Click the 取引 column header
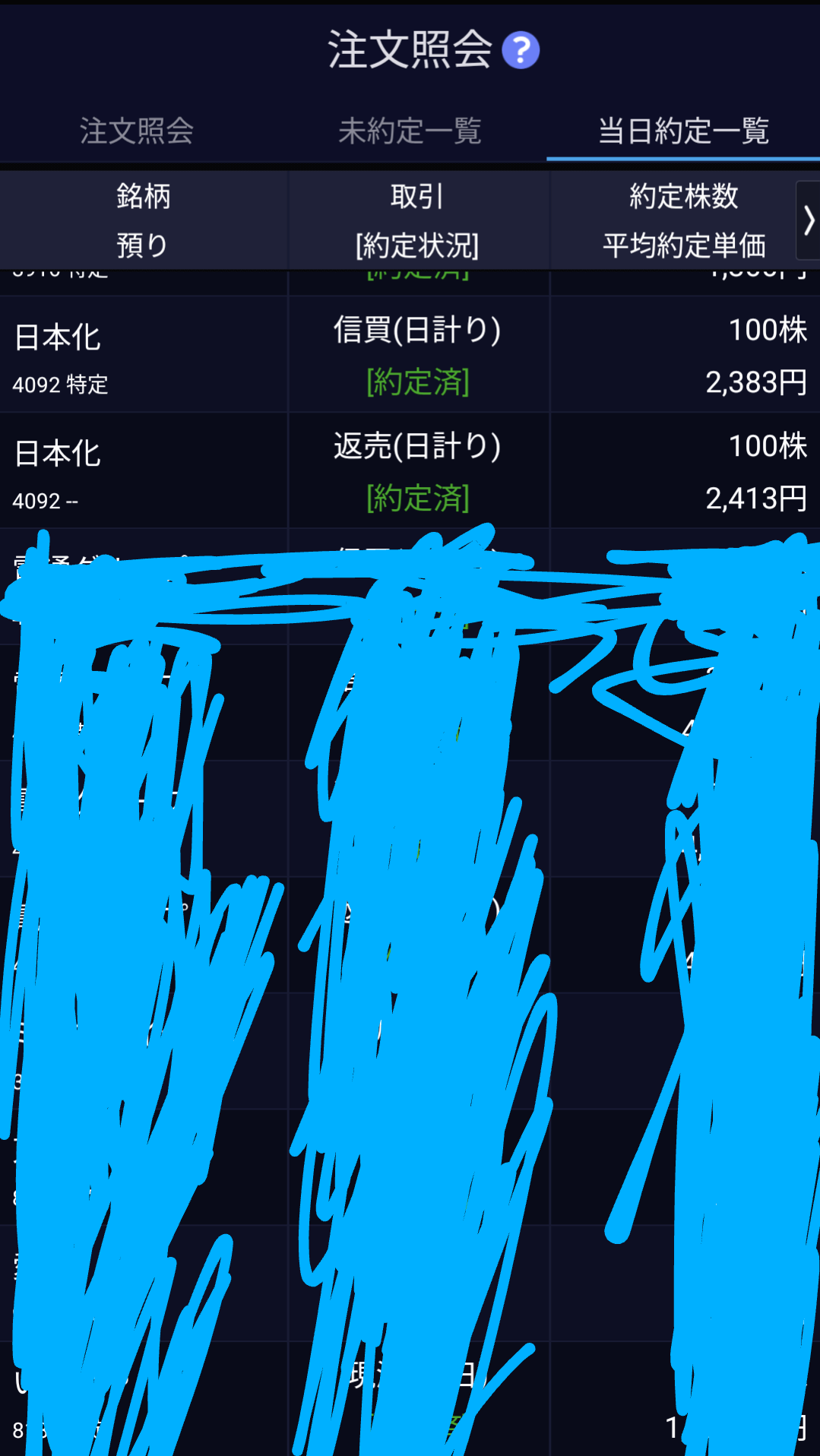This screenshot has width=820, height=1456. [419, 195]
